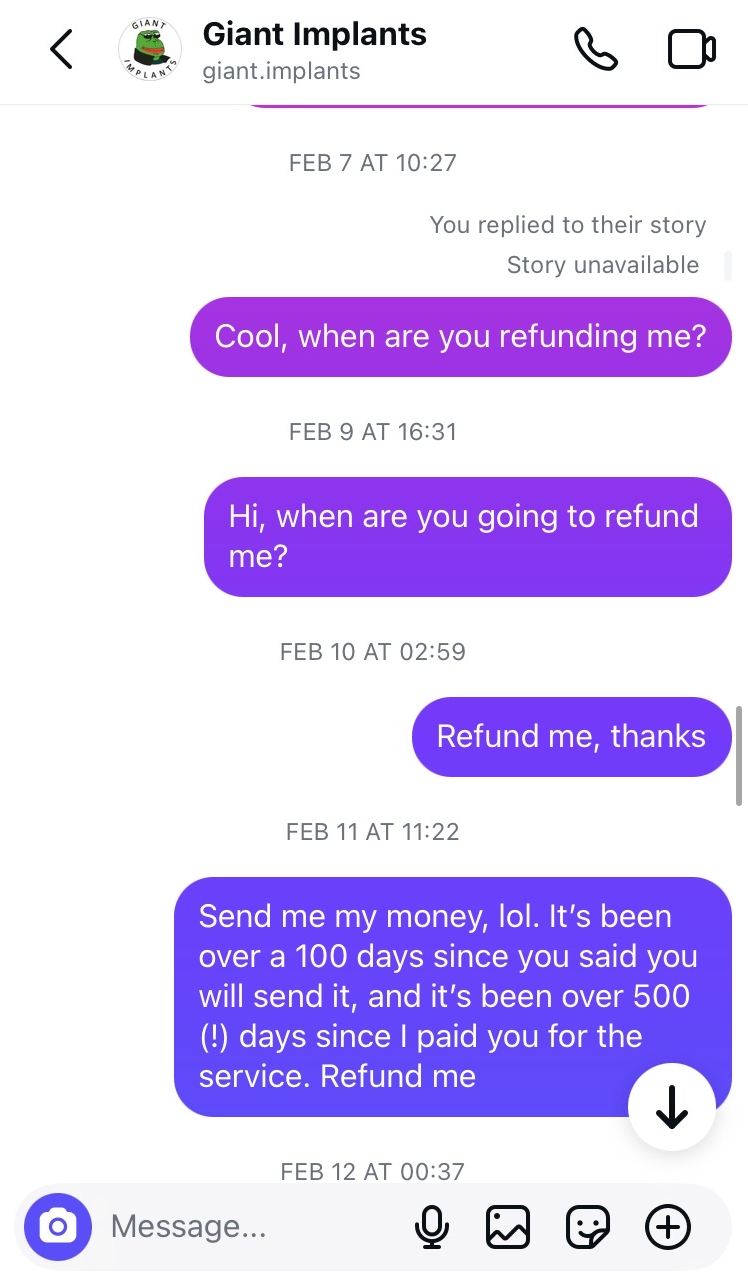
Task: Select the 'Story unavailable' reply reference
Action: coord(602,265)
